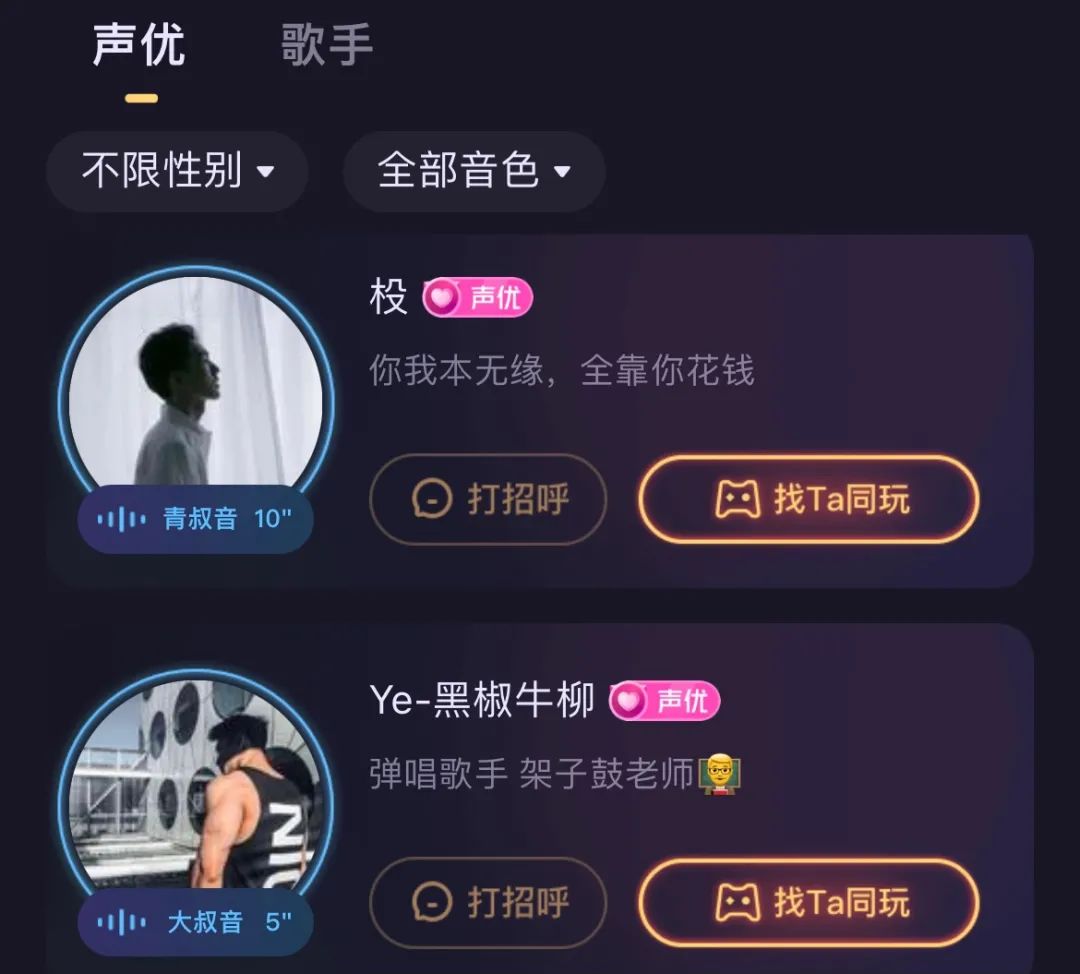Screen dimensions: 1080x974
Task: Tap 找Ta同玩 for Ye-黑椒牛柳
Action: tap(808, 902)
